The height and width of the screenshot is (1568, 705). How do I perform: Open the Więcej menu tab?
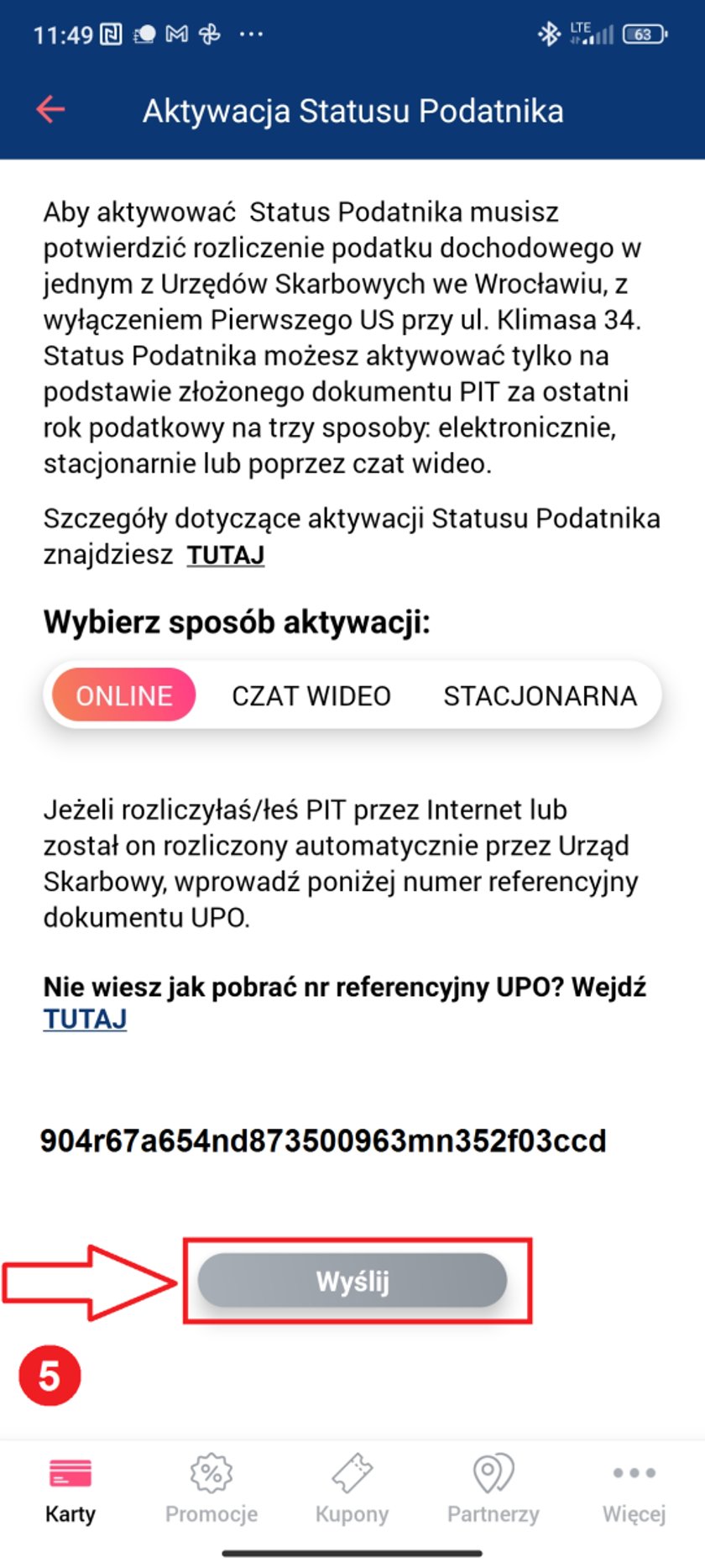[634, 1491]
